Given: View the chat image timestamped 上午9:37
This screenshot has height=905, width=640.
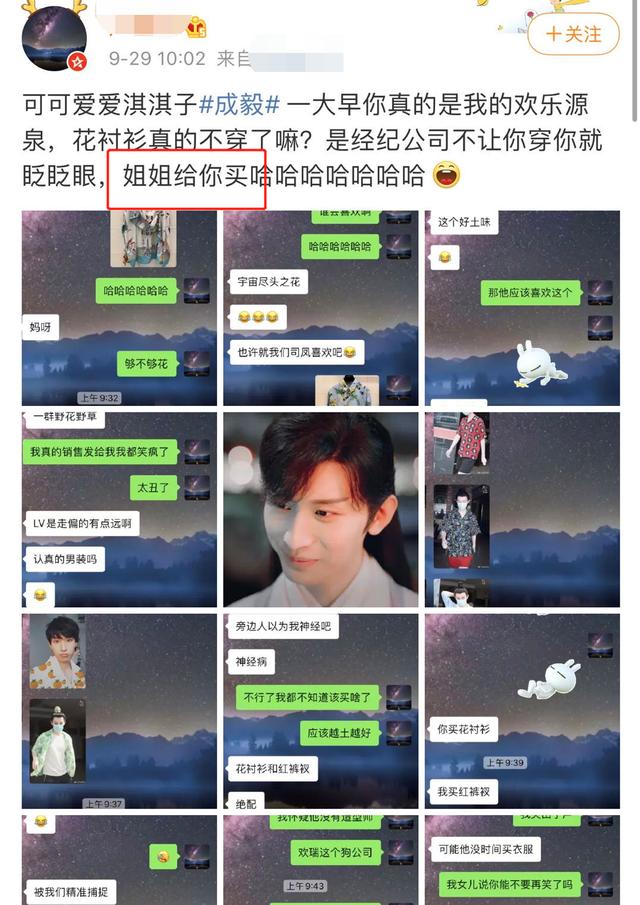Looking at the screenshot, I should pyautogui.click(x=119, y=711).
